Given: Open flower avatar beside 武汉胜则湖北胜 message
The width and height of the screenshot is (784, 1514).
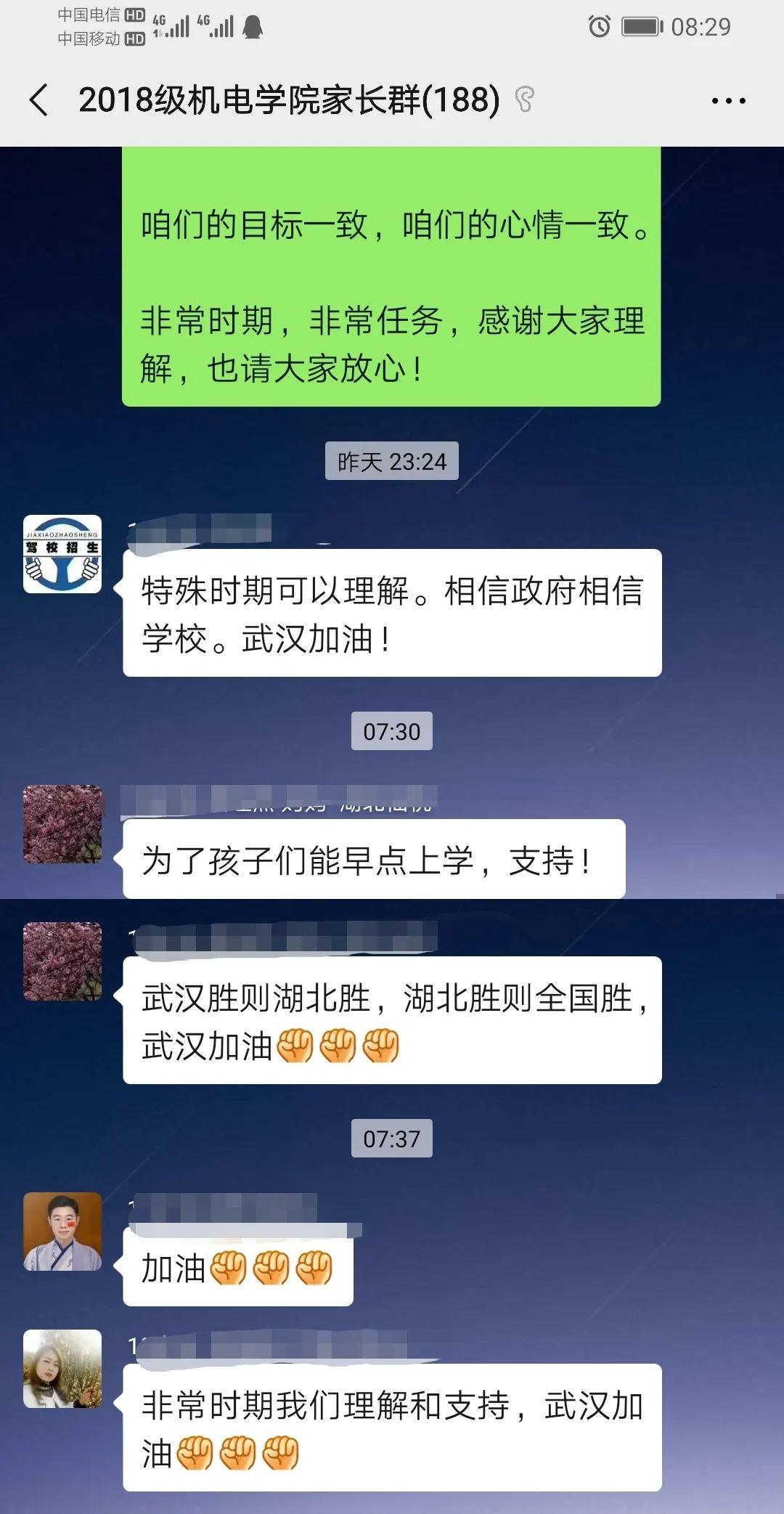Looking at the screenshot, I should (62, 961).
